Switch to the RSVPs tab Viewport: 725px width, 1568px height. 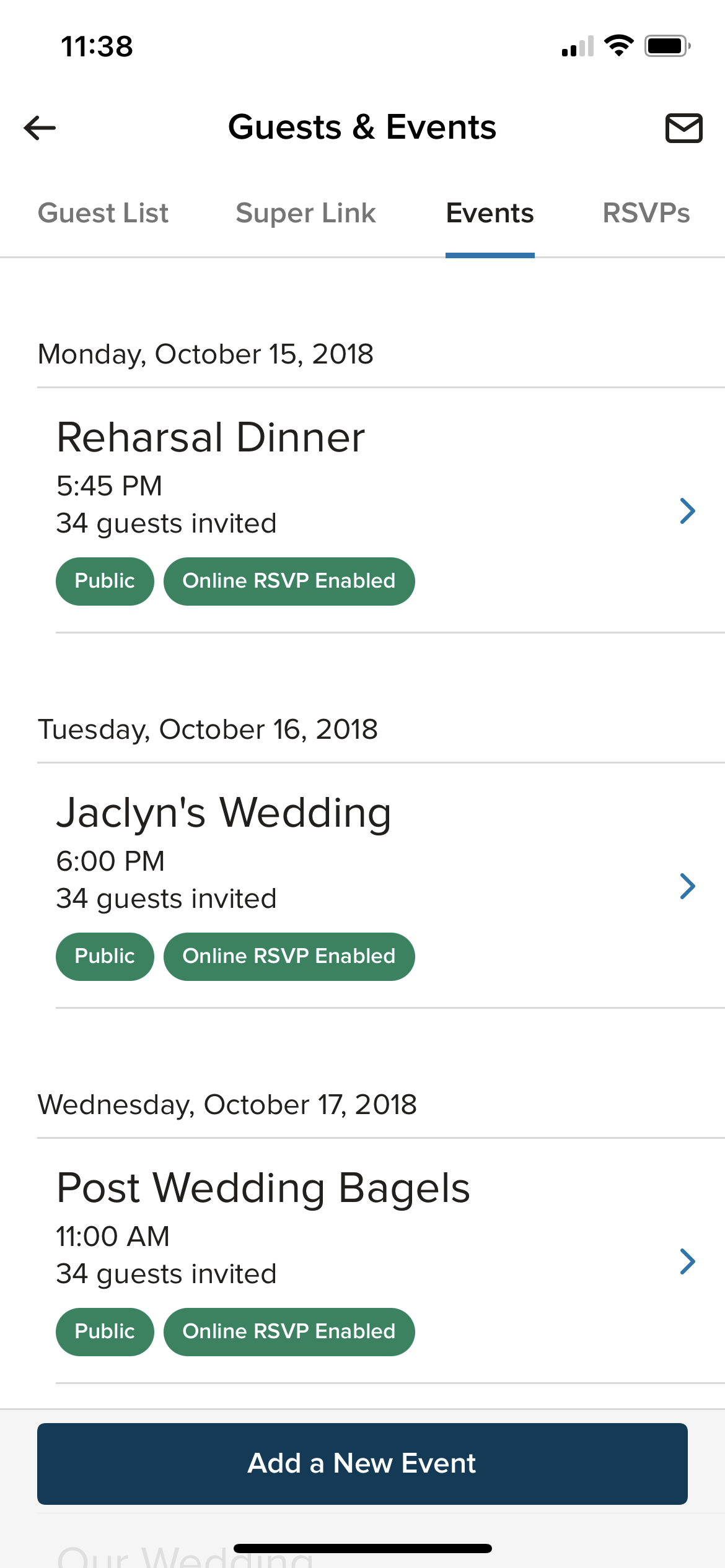[646, 213]
